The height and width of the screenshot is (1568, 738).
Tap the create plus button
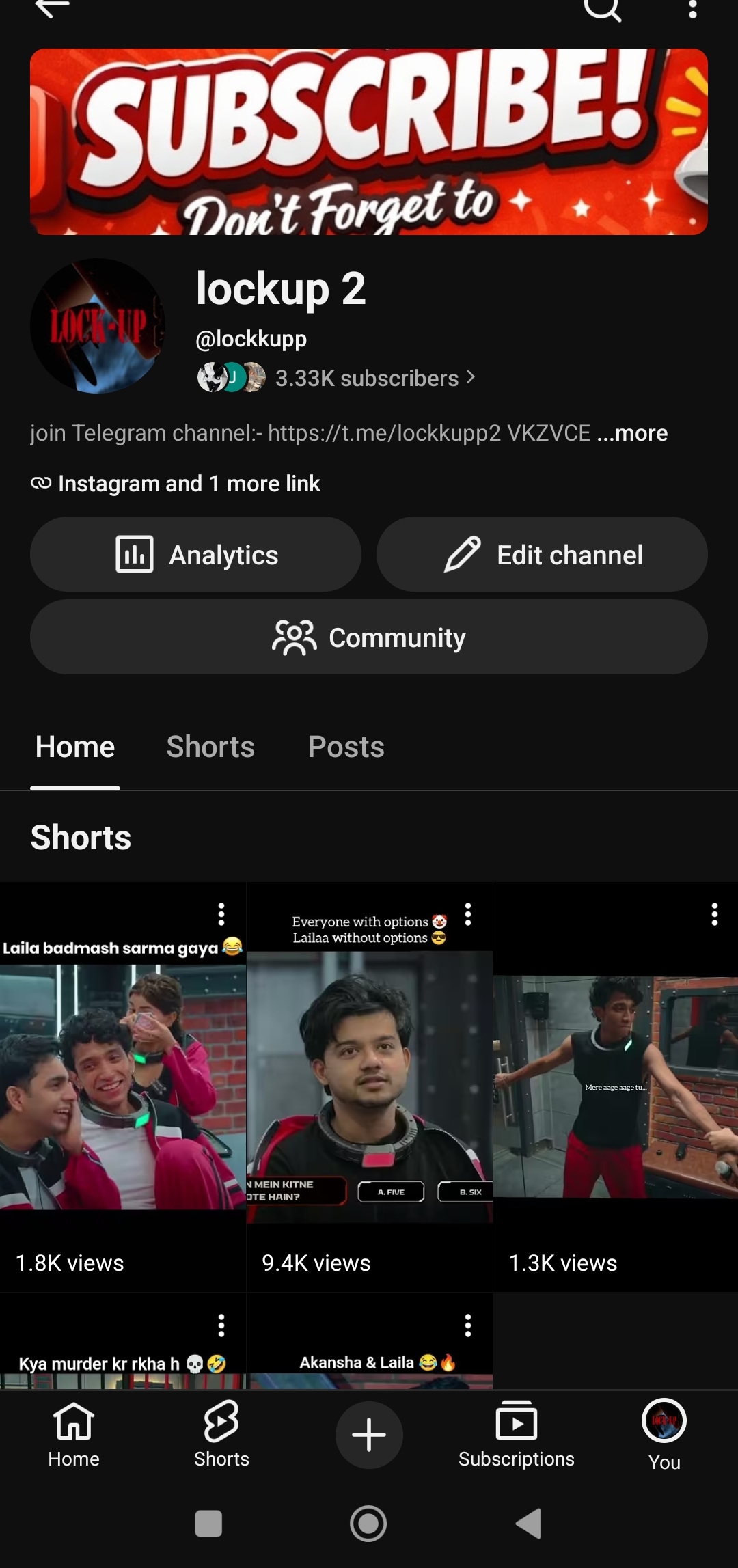(369, 1435)
